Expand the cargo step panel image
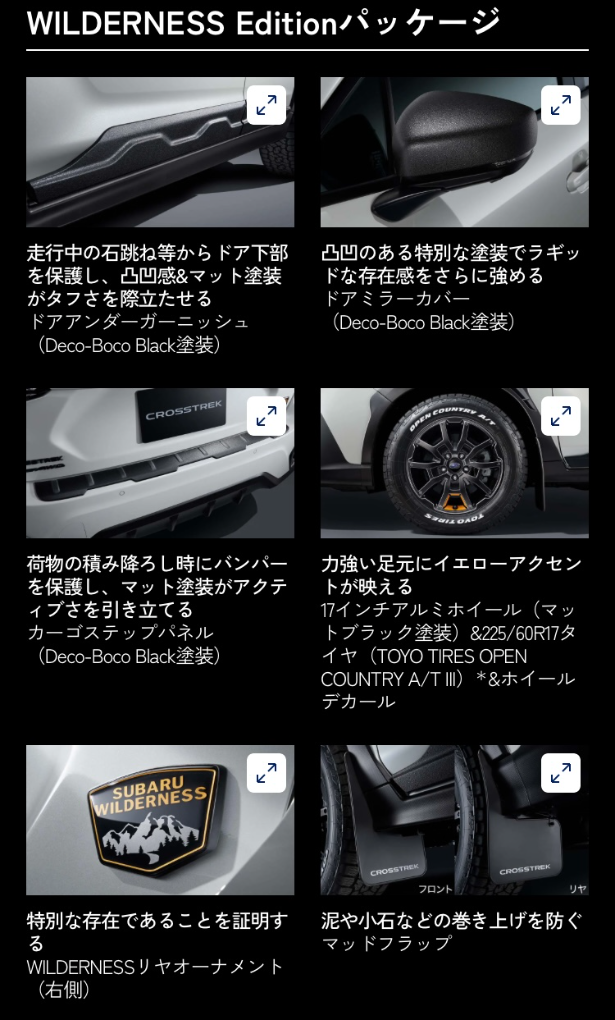The height and width of the screenshot is (1020, 615). pyautogui.click(x=266, y=416)
